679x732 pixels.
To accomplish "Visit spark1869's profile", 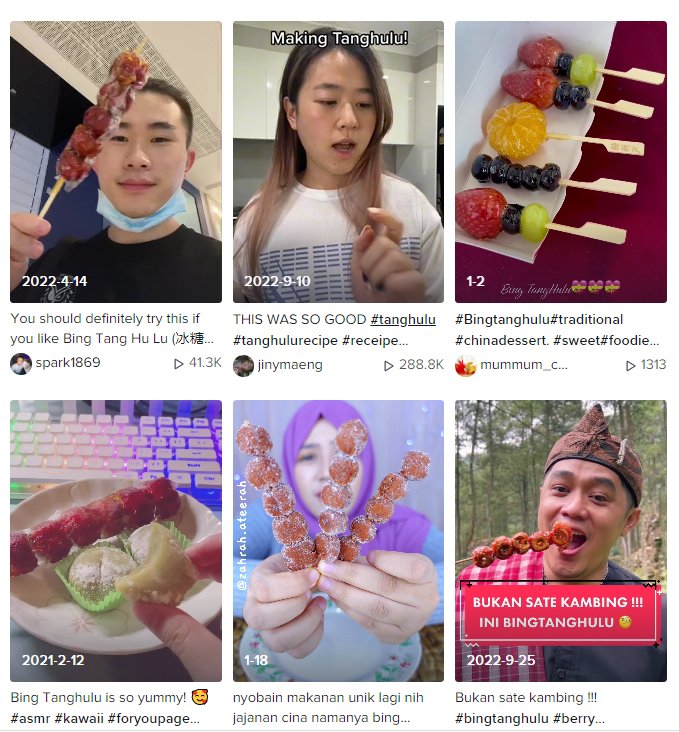I will point(67,363).
